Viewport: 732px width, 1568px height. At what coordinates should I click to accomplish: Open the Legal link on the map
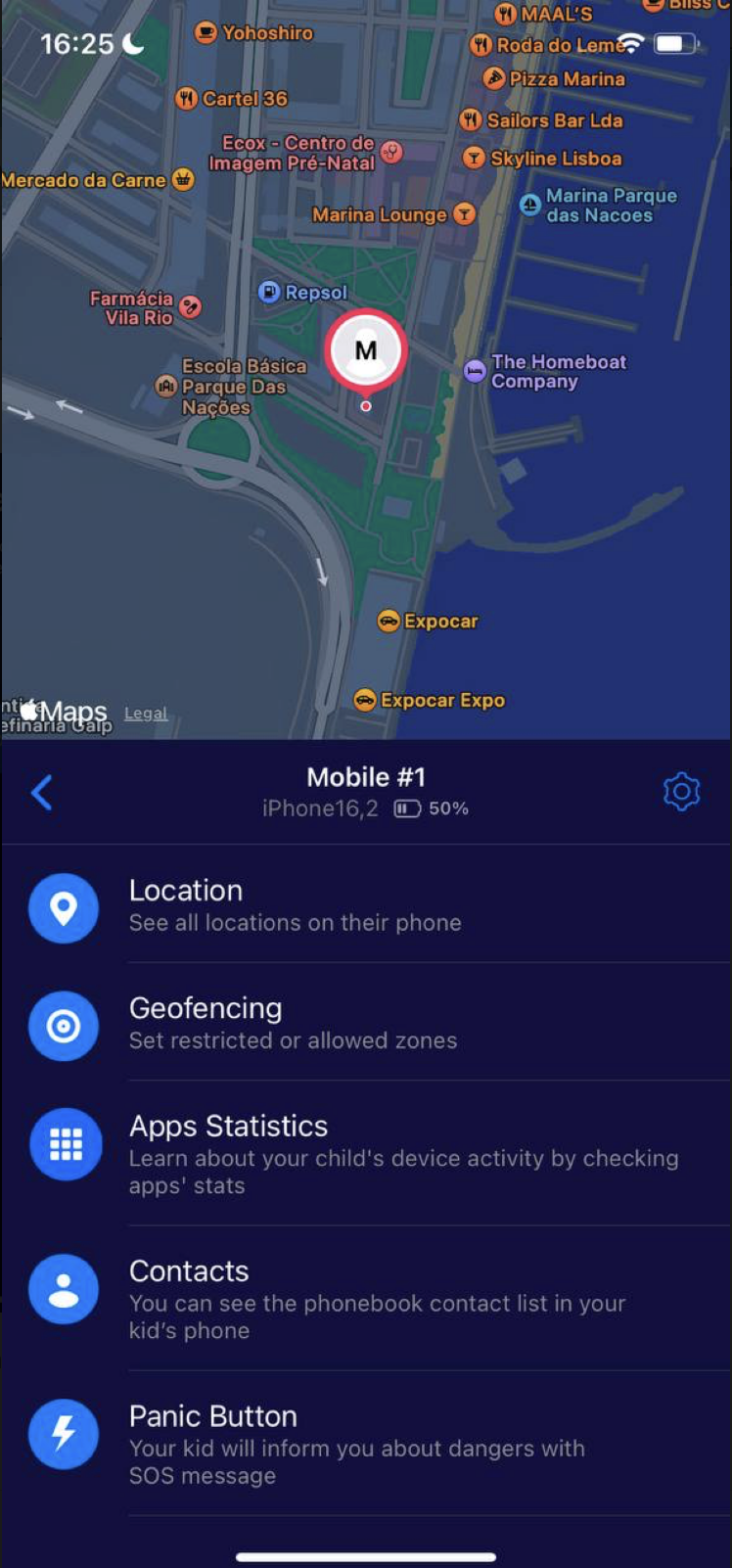(x=146, y=714)
